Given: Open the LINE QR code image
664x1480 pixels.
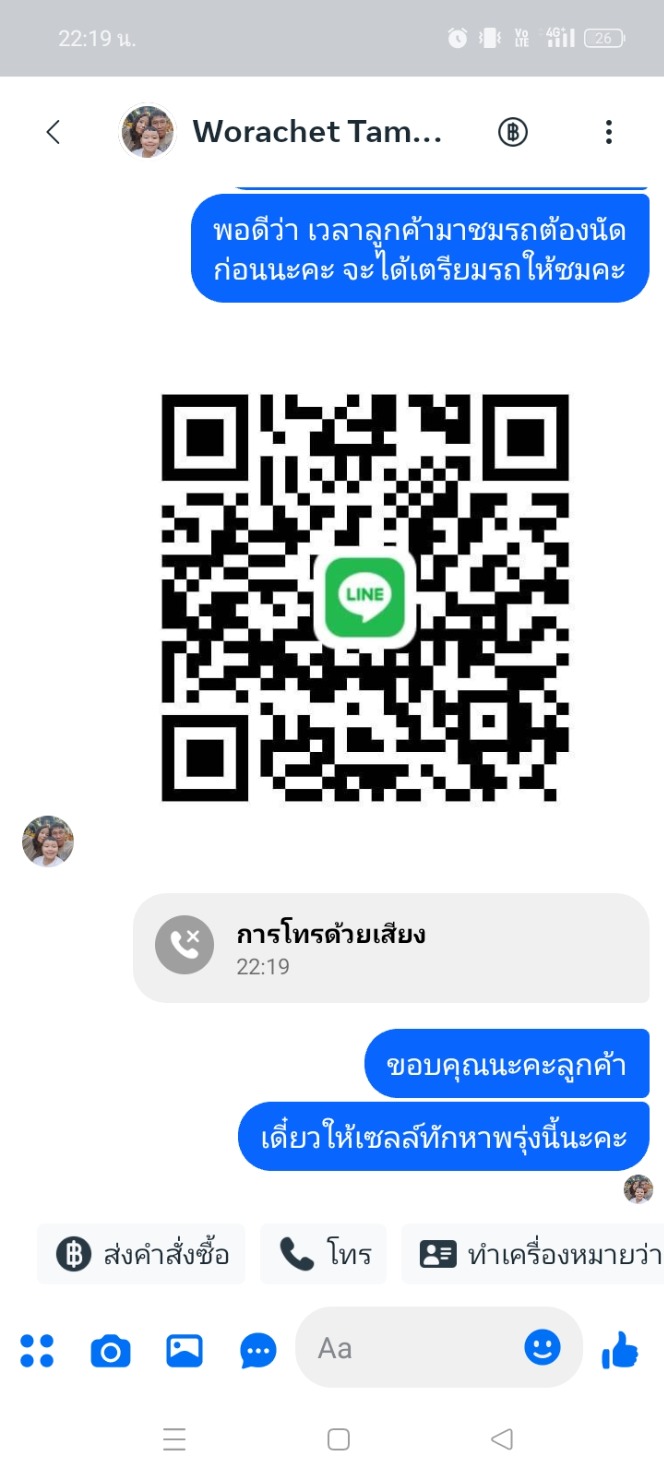Looking at the screenshot, I should [365, 598].
